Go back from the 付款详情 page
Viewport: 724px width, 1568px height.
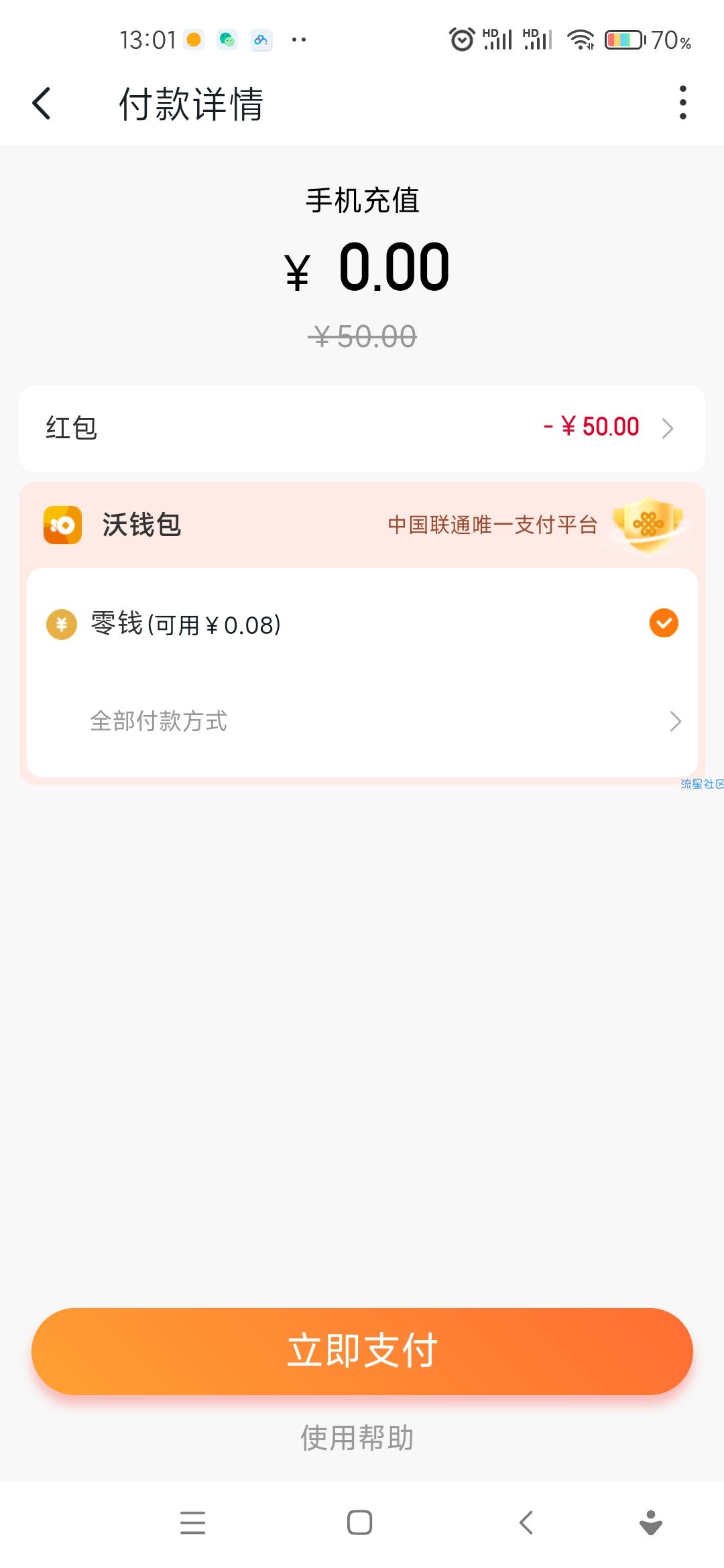[x=42, y=104]
